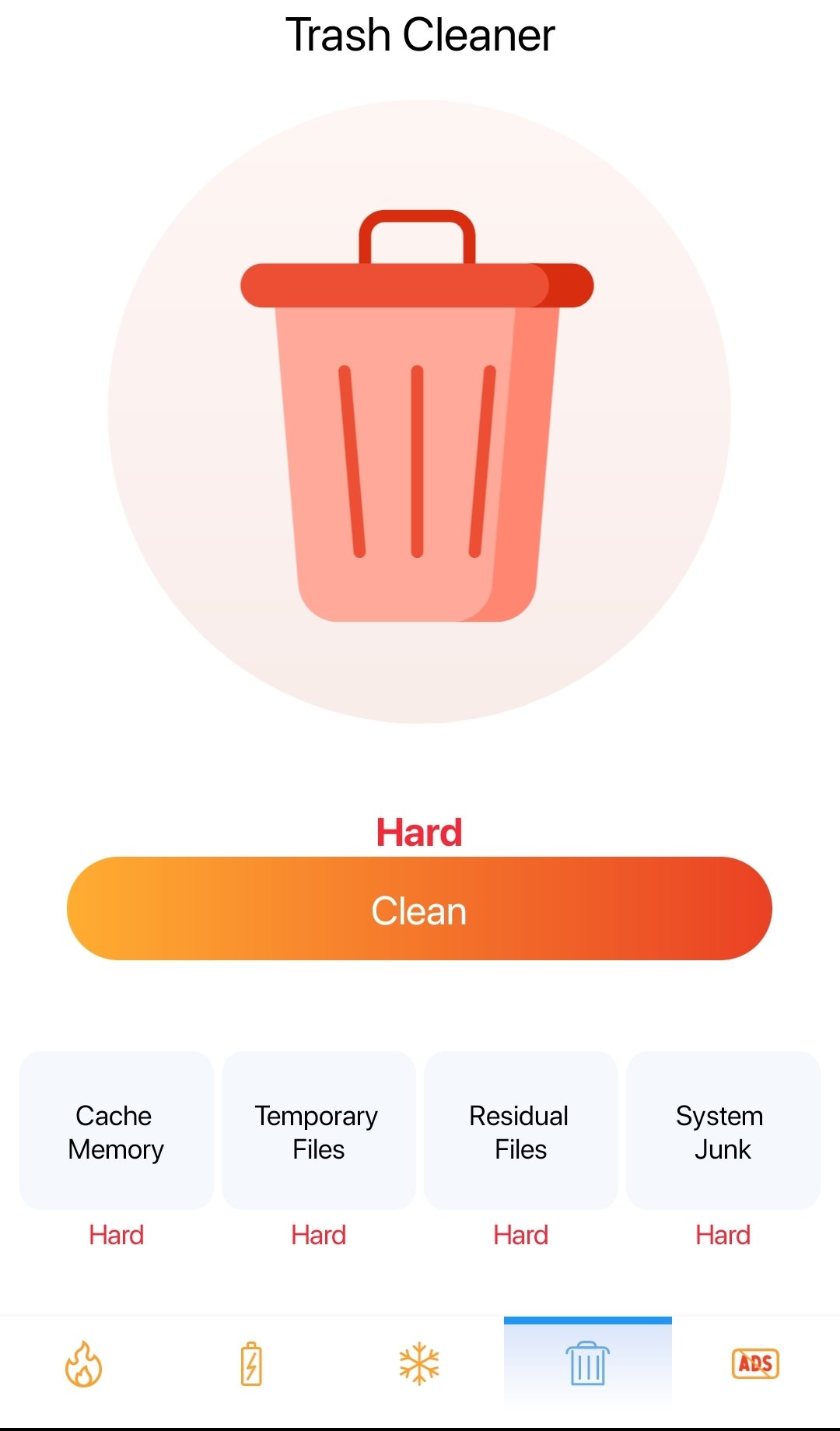Select the Temporary Files card
The width and height of the screenshot is (840, 1431).
tap(318, 1131)
